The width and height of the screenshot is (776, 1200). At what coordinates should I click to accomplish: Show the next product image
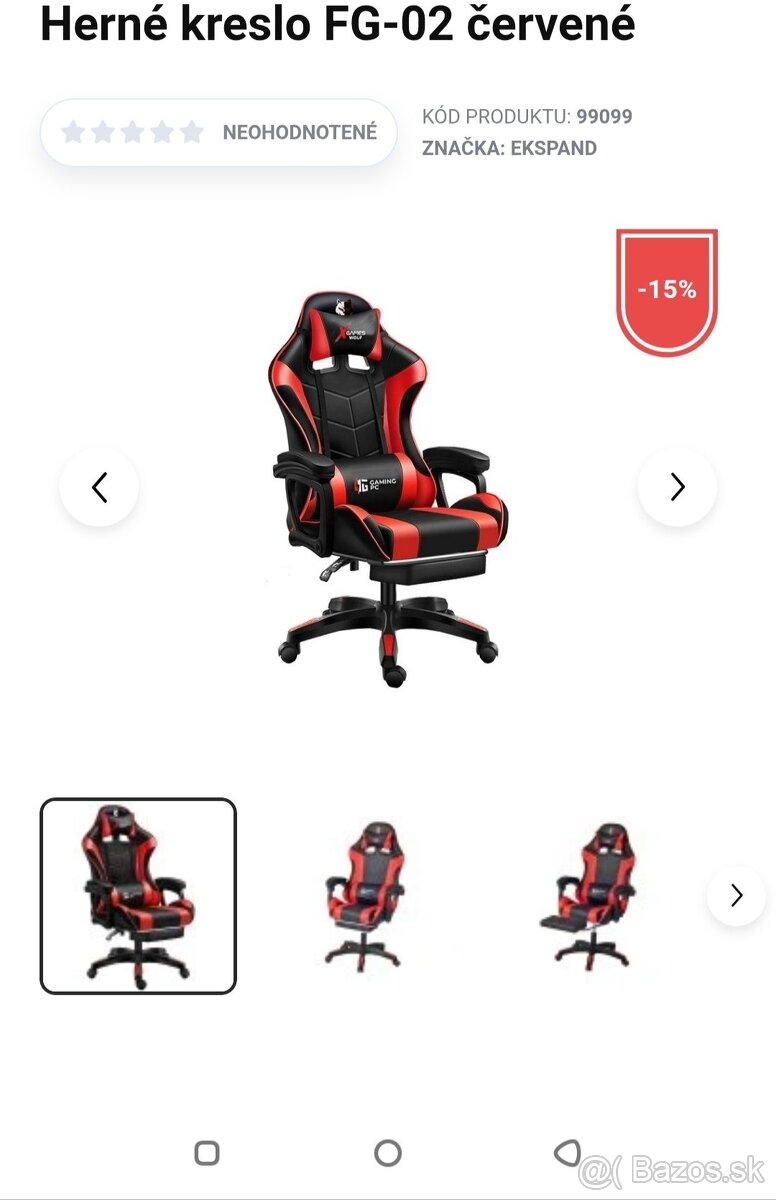coord(677,488)
